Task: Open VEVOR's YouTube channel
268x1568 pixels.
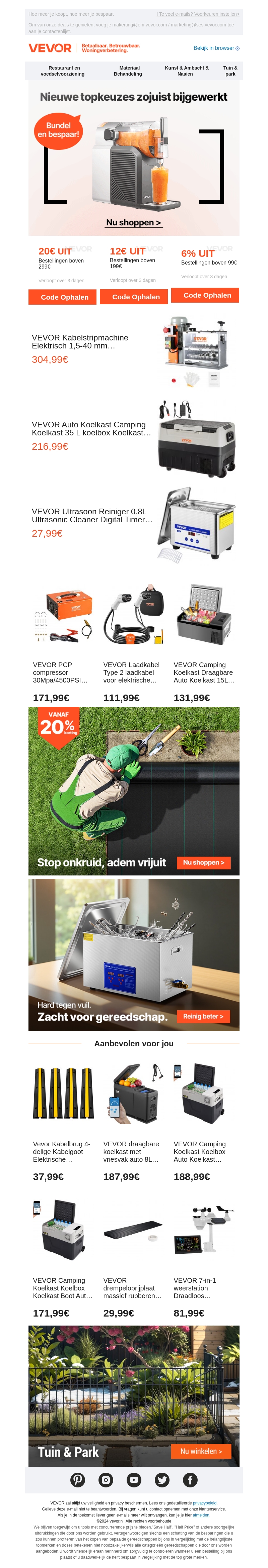Action: click(x=134, y=1480)
